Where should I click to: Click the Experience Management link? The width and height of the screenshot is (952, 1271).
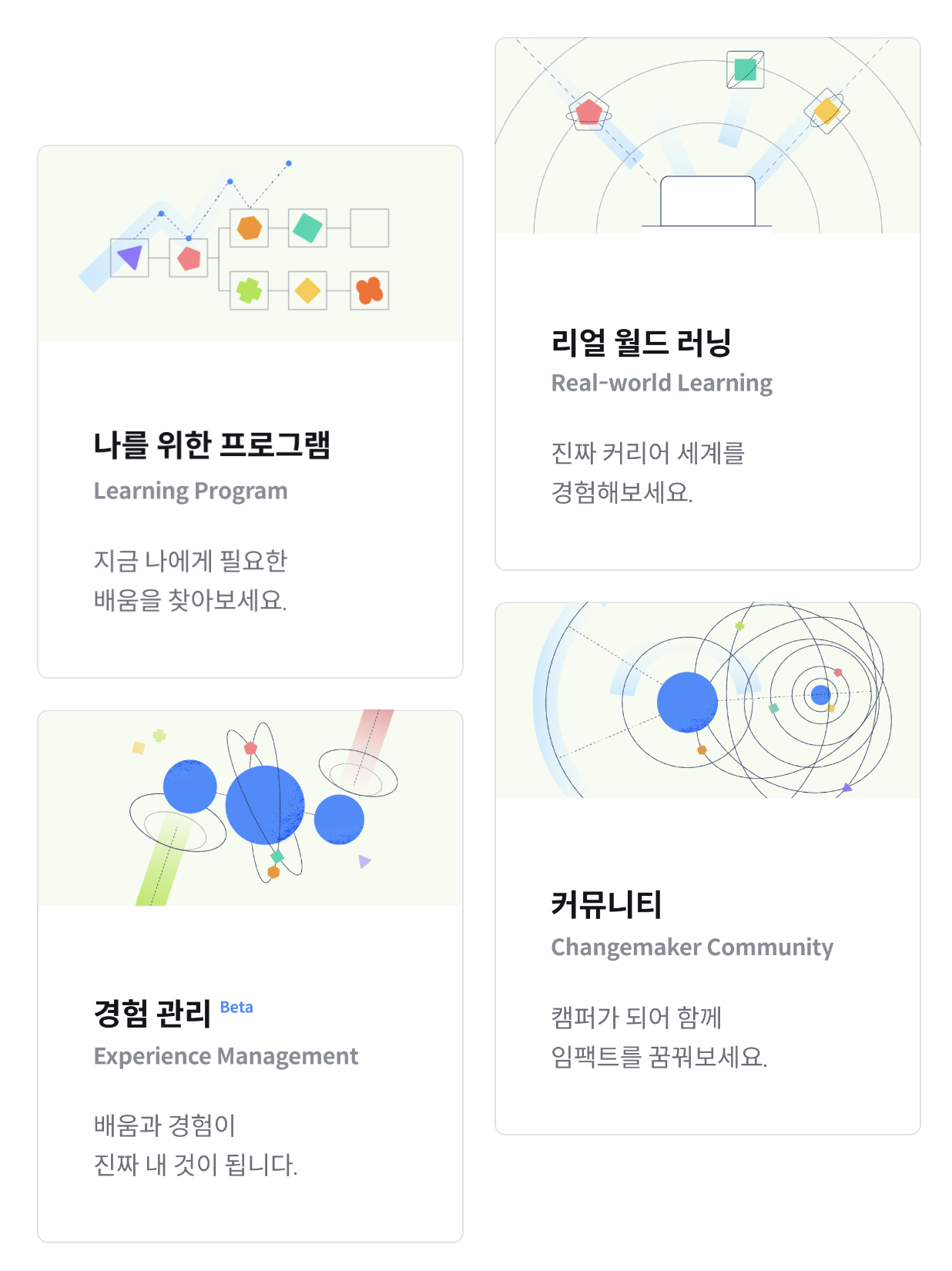tap(226, 1056)
